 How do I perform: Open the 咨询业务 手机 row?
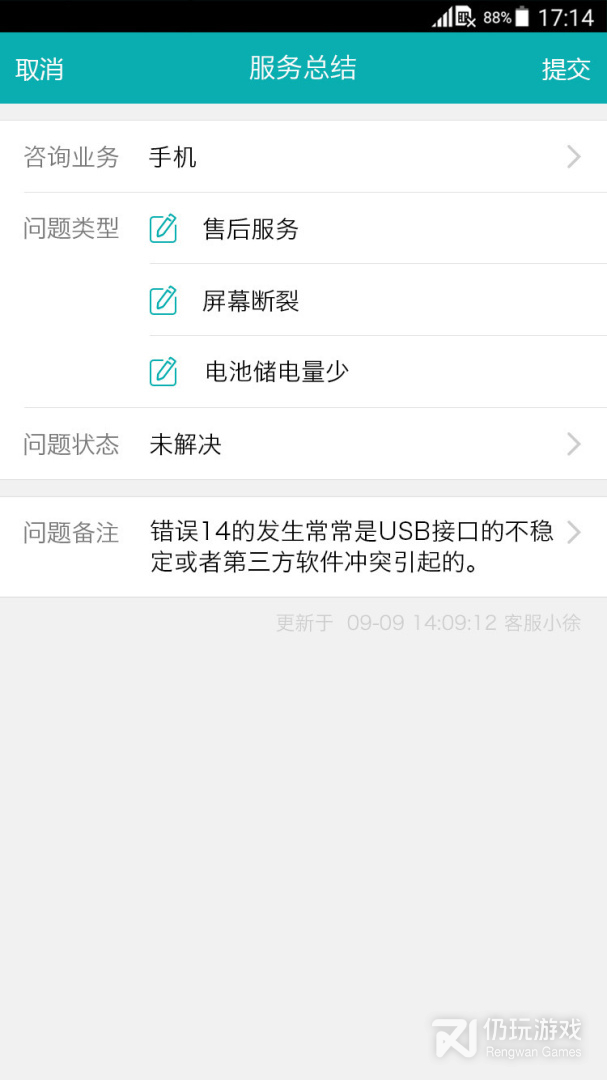click(x=303, y=157)
